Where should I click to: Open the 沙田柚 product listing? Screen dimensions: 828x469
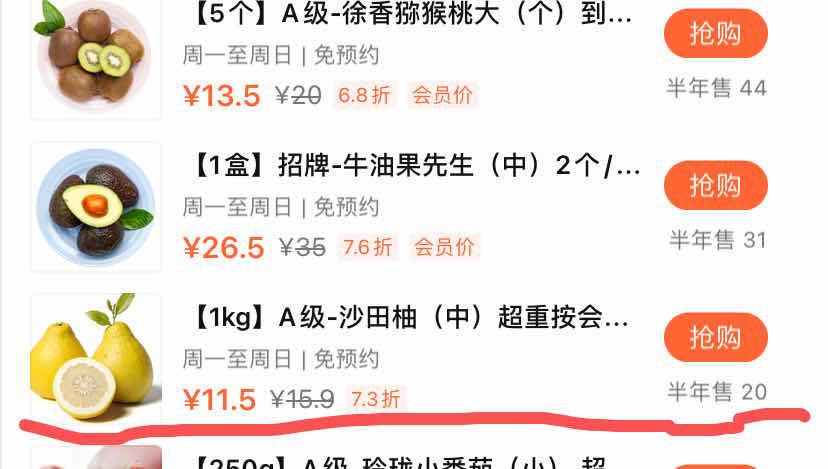tap(408, 318)
